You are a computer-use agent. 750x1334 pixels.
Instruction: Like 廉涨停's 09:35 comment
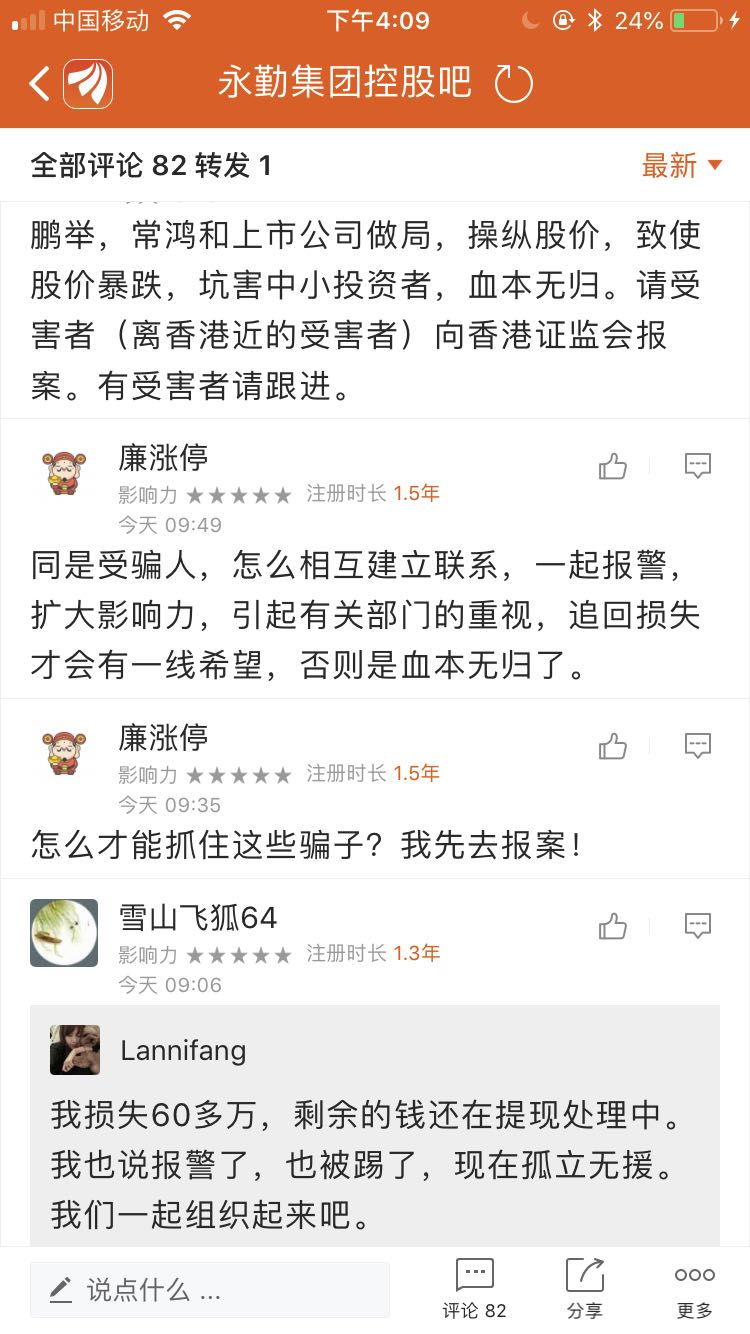coord(613,746)
